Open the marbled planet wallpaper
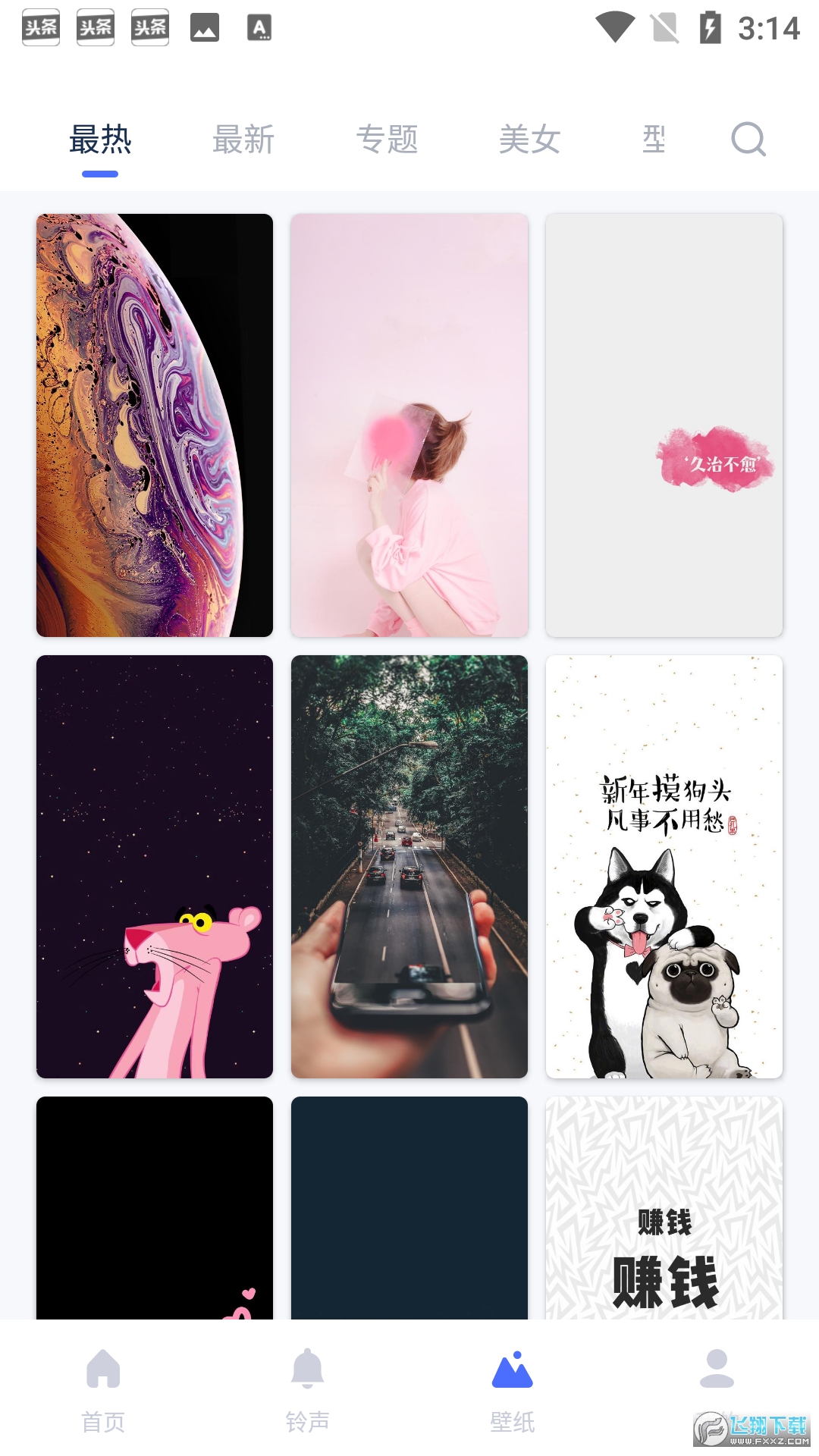The image size is (819, 1456). point(155,425)
